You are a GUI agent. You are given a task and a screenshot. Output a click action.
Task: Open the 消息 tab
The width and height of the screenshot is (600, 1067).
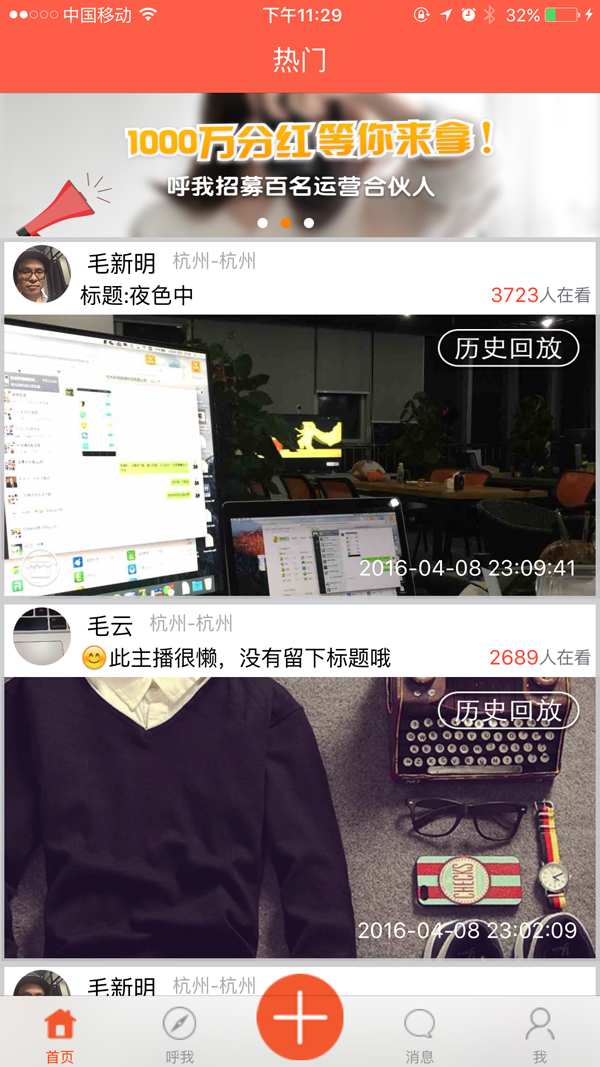[420, 1035]
